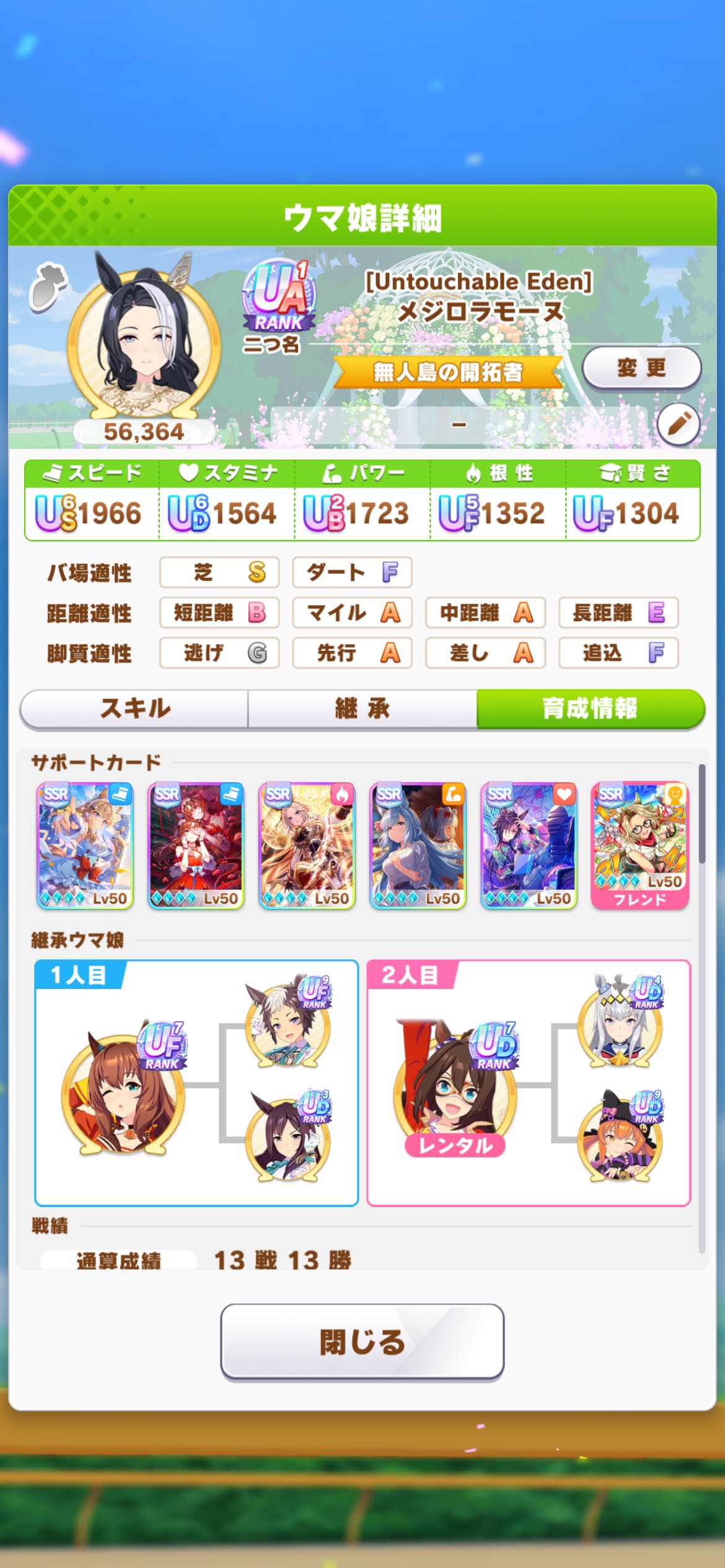Tap the carrot icon beside the portrait
The image size is (725, 1568).
[x=48, y=286]
